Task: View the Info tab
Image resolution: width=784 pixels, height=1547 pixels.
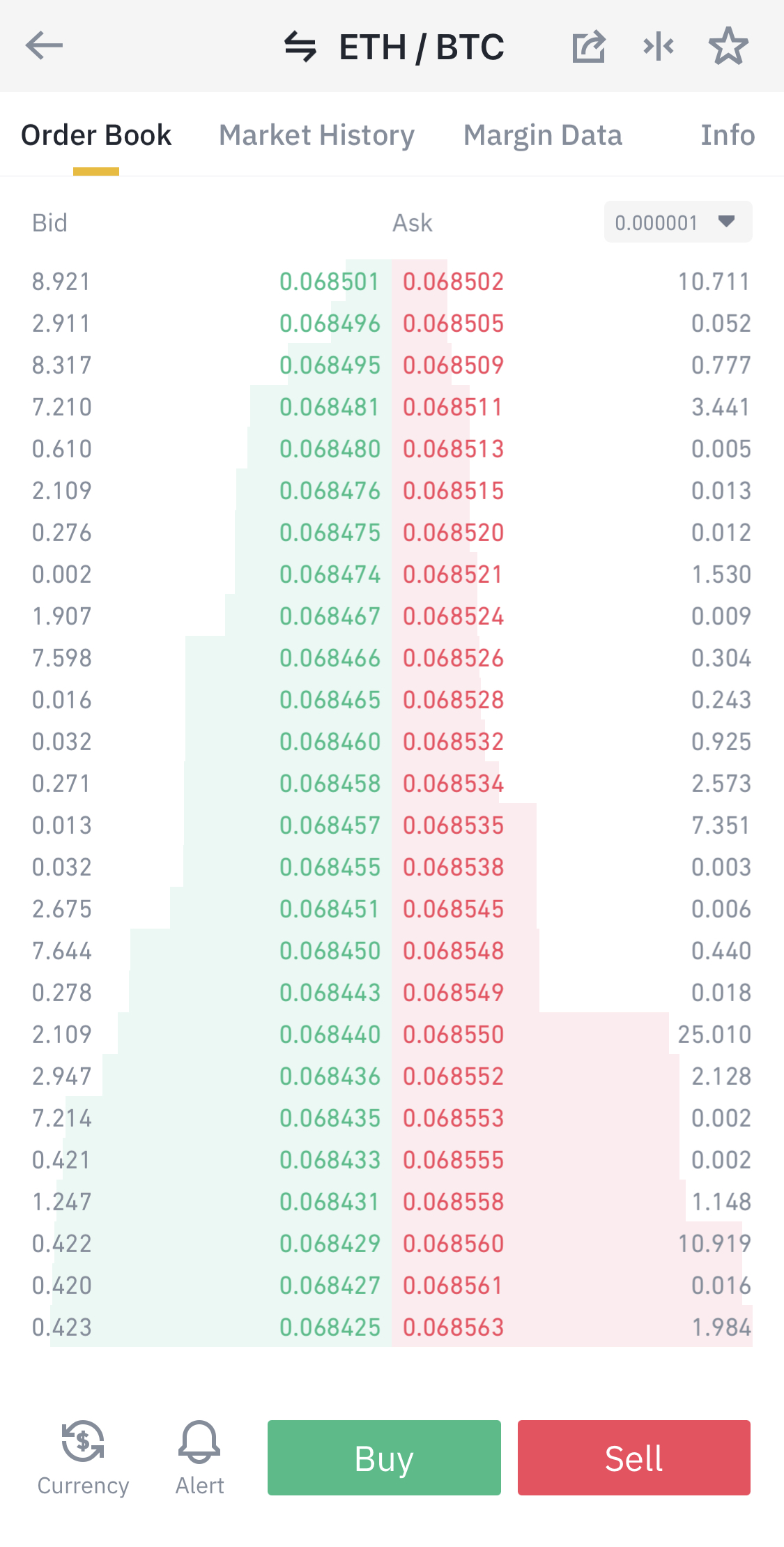Action: pos(728,135)
